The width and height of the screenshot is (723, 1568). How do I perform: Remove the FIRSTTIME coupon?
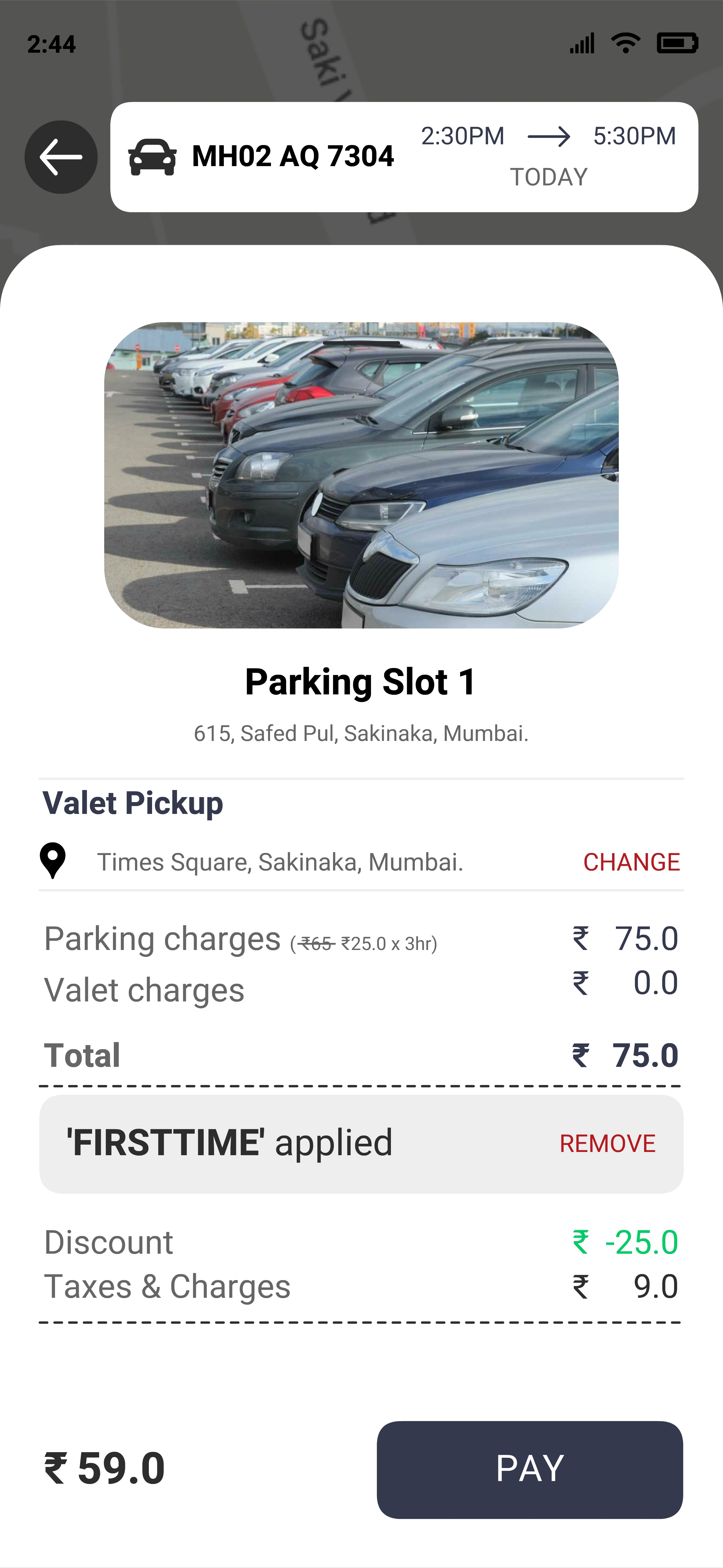pos(607,1144)
